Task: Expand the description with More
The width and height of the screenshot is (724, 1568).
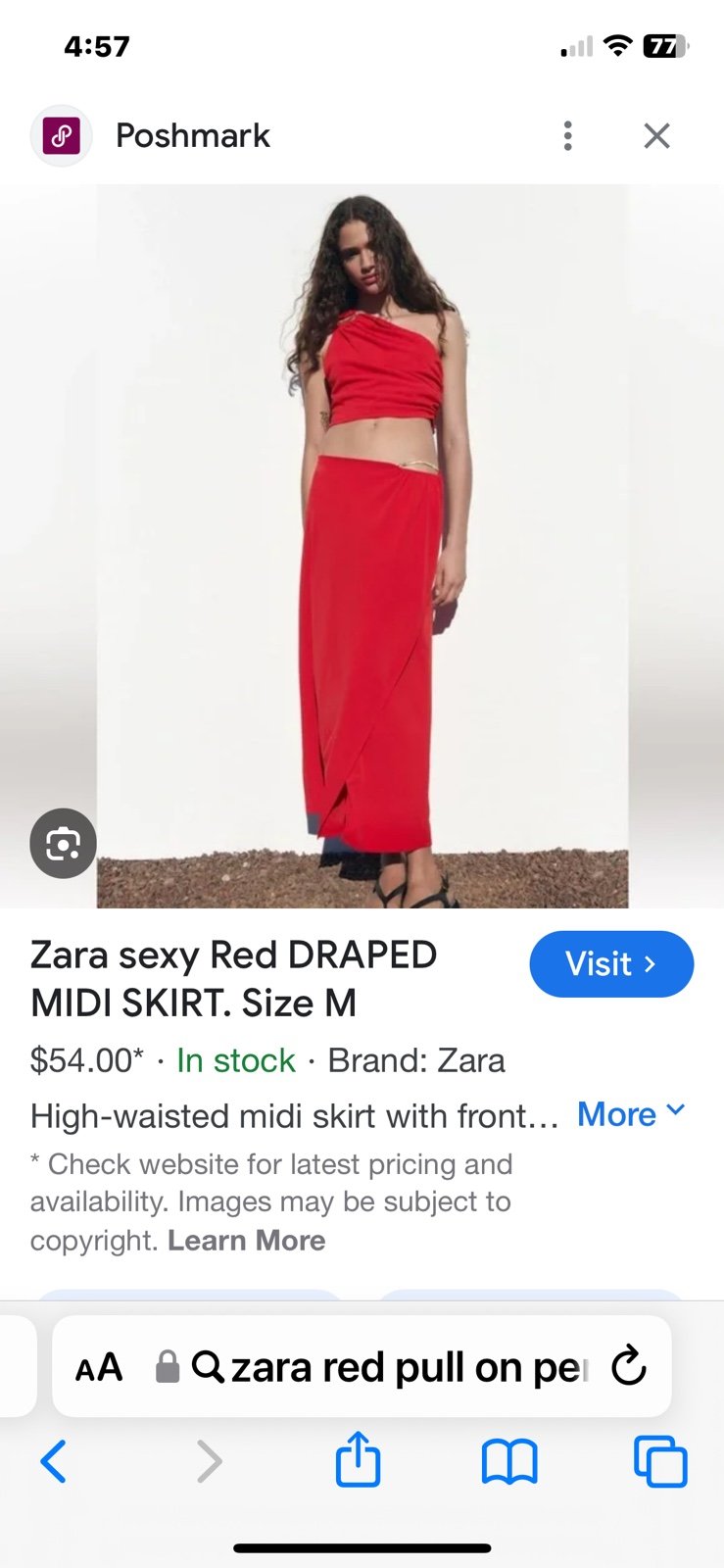Action: 631,1114
